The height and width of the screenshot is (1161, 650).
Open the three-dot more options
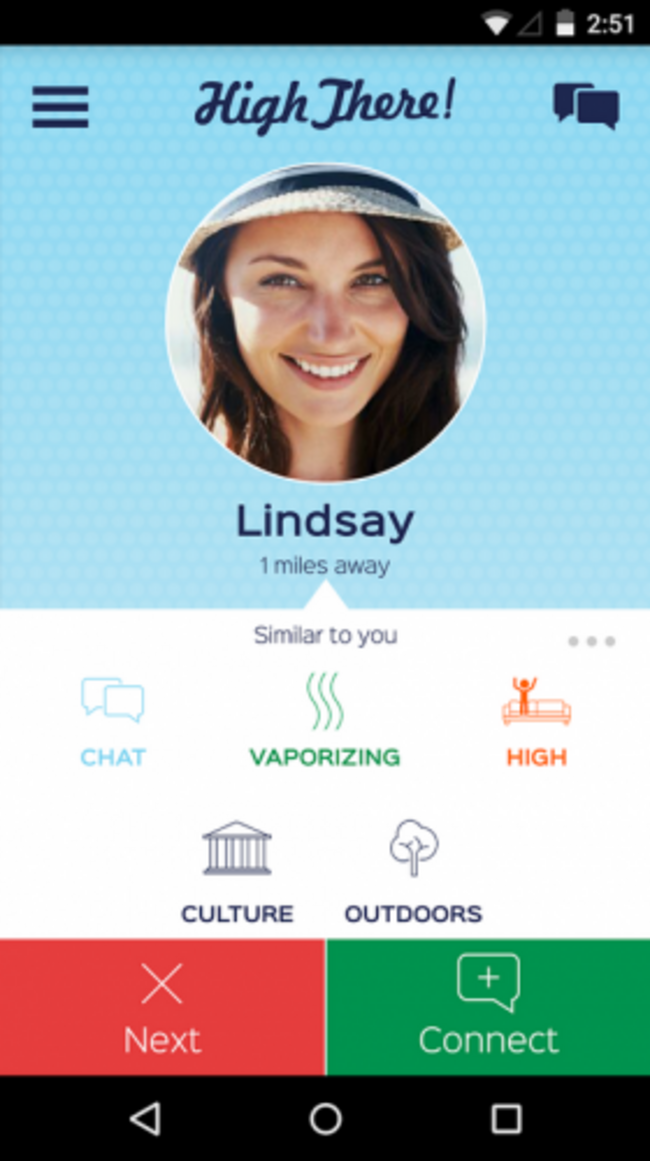(592, 641)
